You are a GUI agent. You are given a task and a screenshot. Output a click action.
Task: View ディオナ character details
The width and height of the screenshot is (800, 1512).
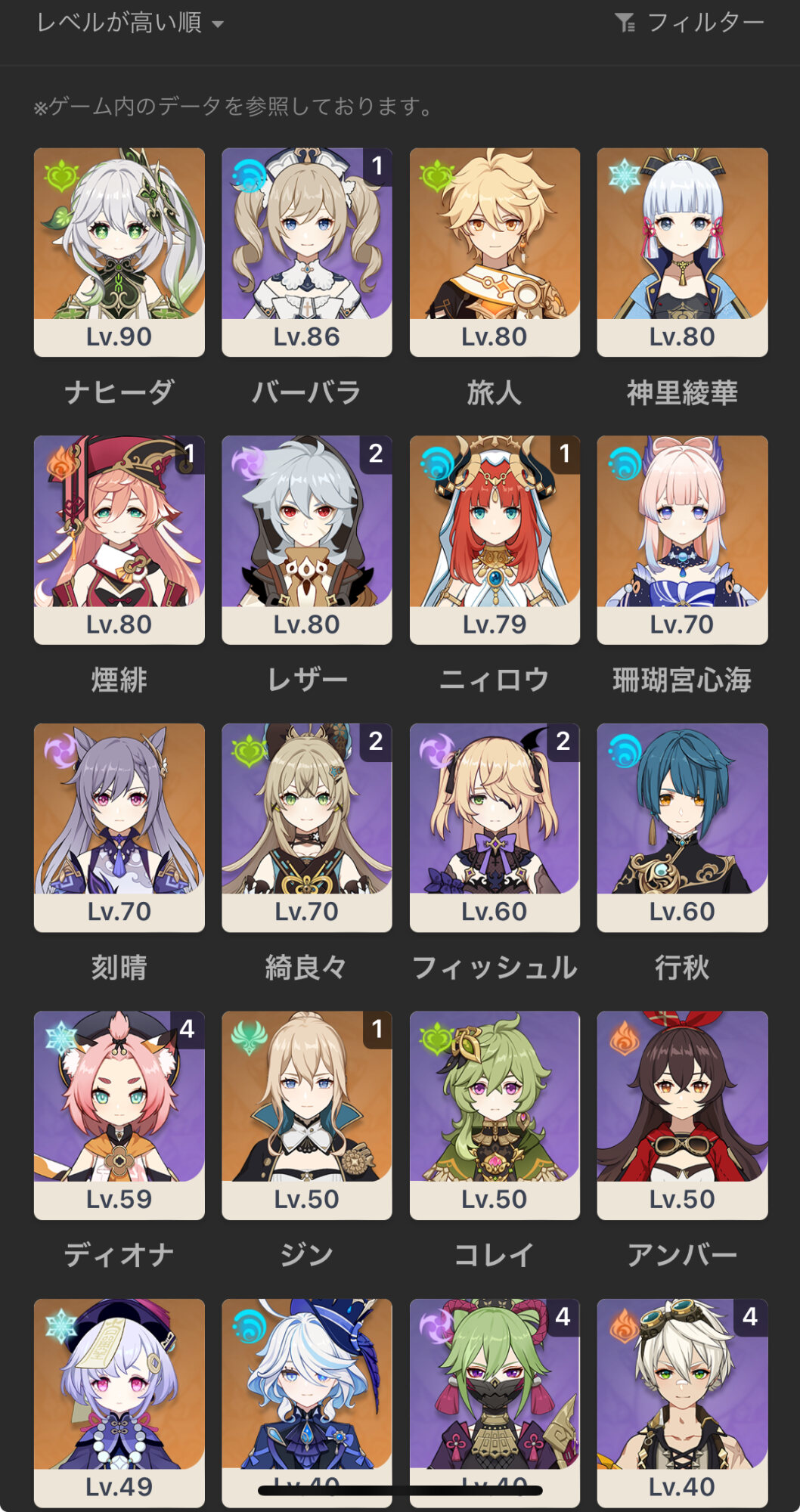click(x=119, y=1114)
